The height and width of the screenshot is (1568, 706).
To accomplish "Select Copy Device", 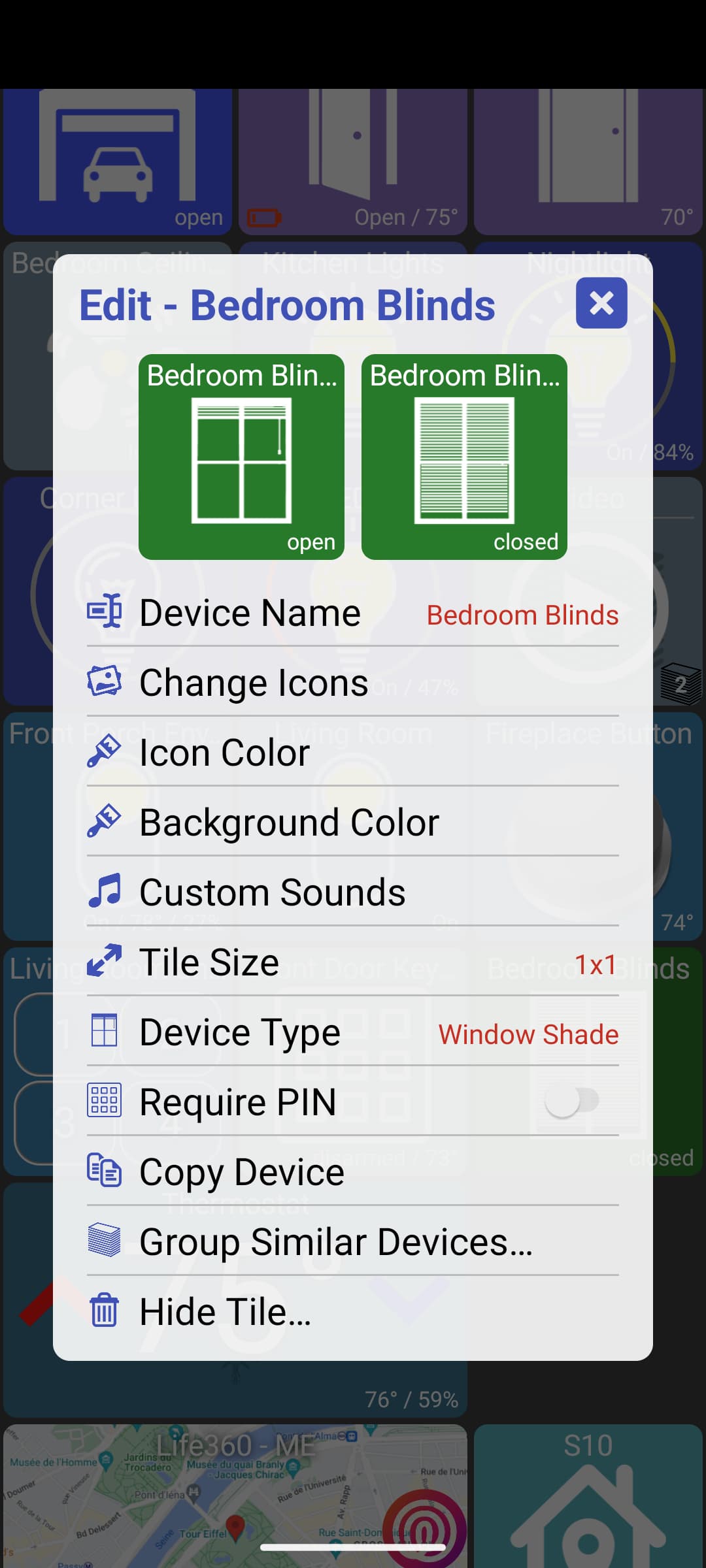I will [x=353, y=1173].
